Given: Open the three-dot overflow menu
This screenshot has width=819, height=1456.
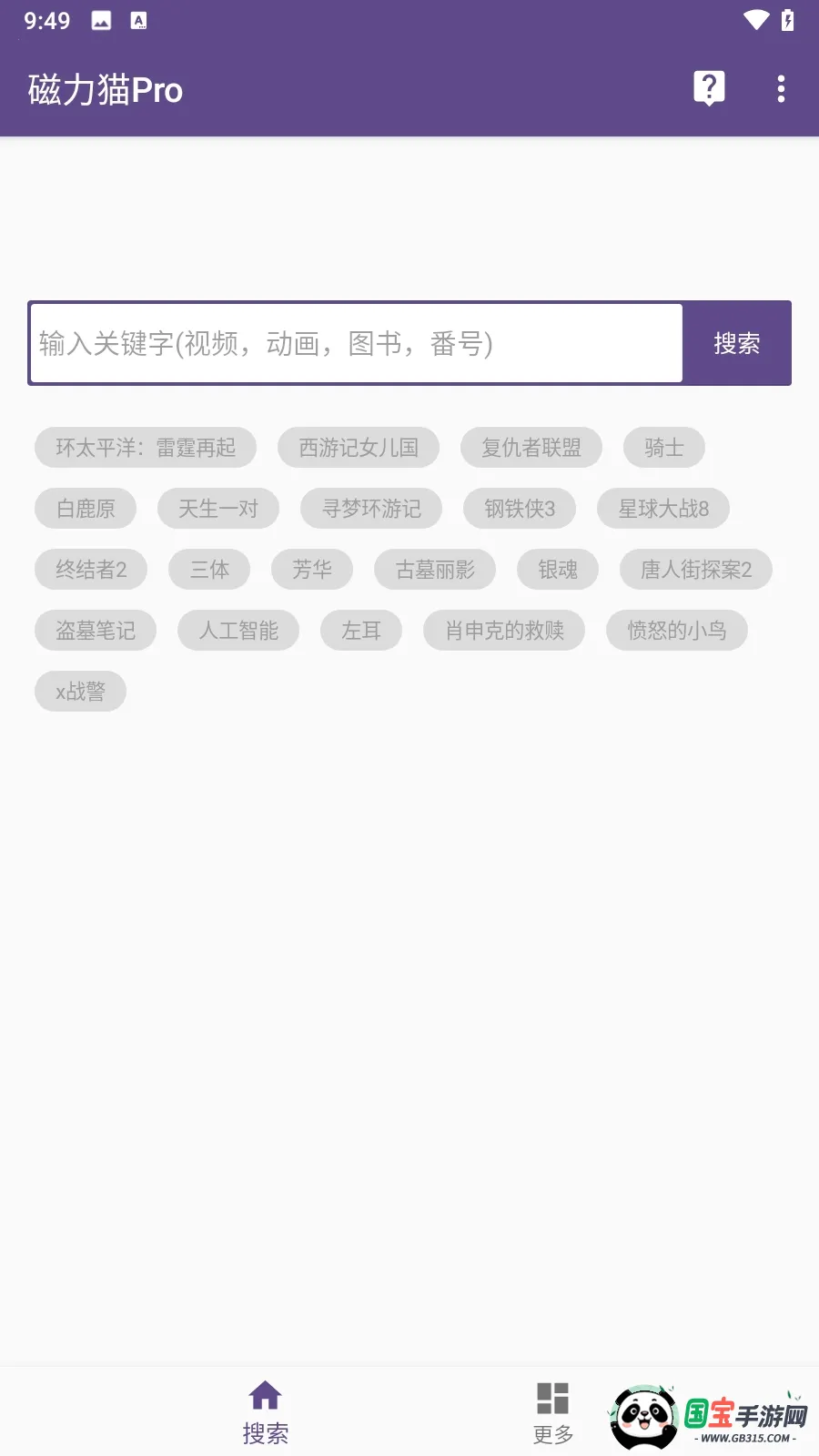Looking at the screenshot, I should [x=781, y=88].
